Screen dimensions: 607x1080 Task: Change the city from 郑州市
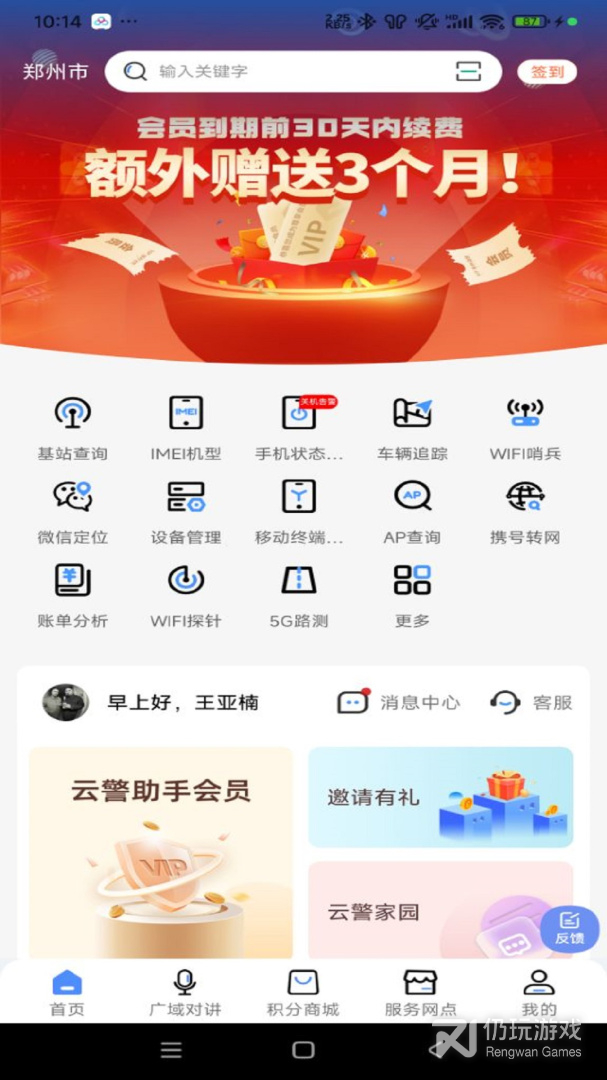(56, 72)
